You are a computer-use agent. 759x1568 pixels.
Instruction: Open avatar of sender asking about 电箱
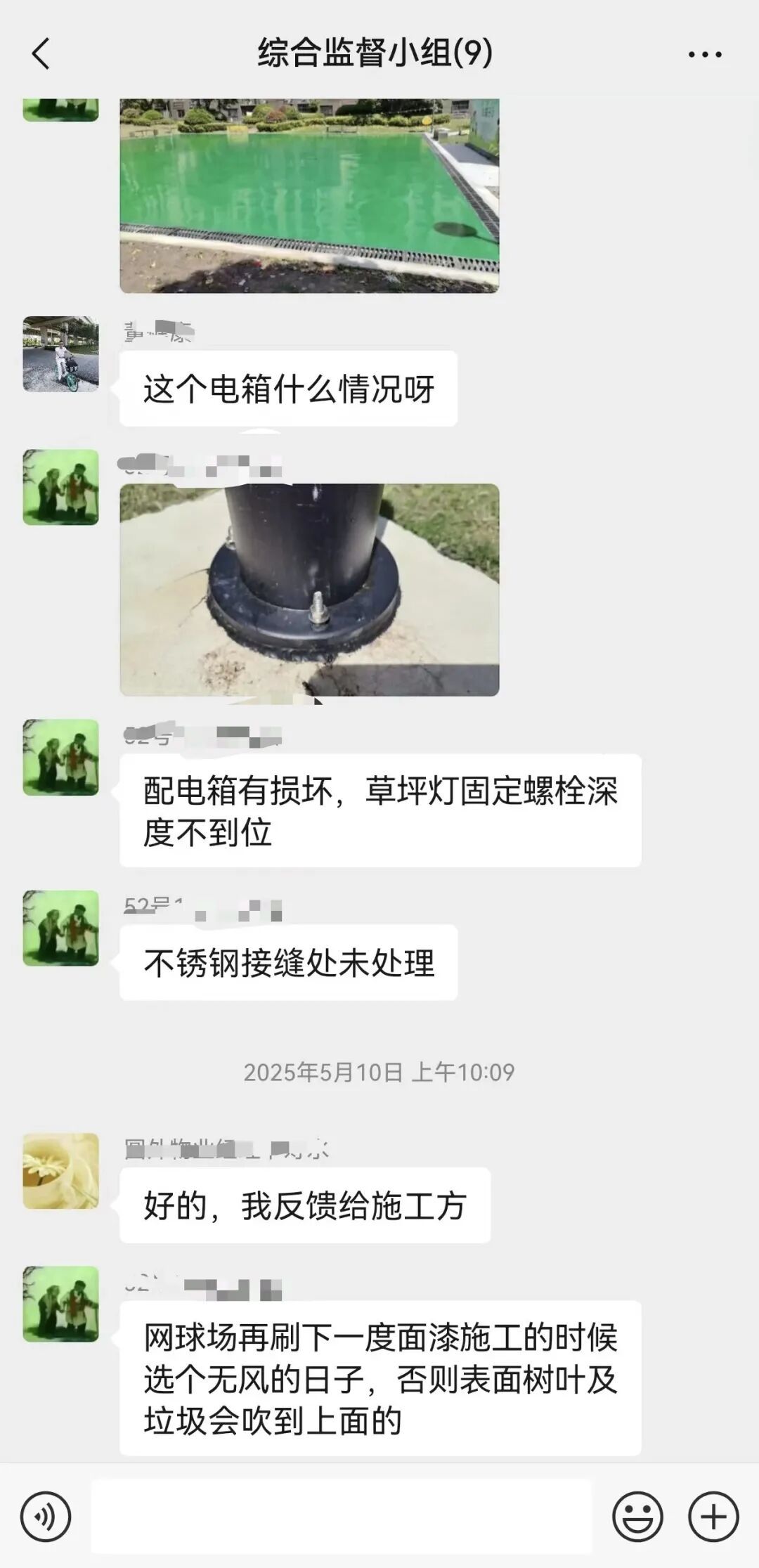click(x=61, y=354)
